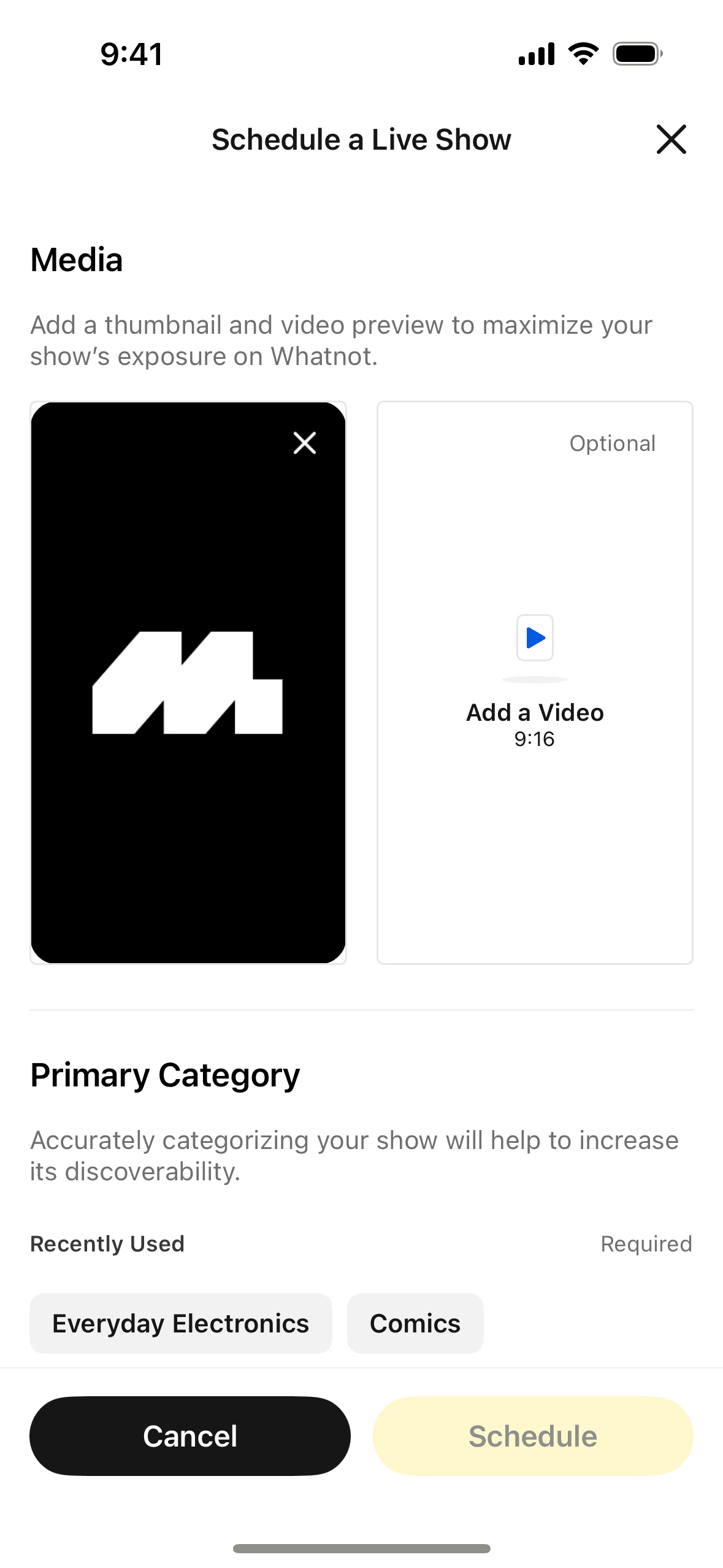
Task: Tap the Schedule button
Action: pyautogui.click(x=533, y=1435)
